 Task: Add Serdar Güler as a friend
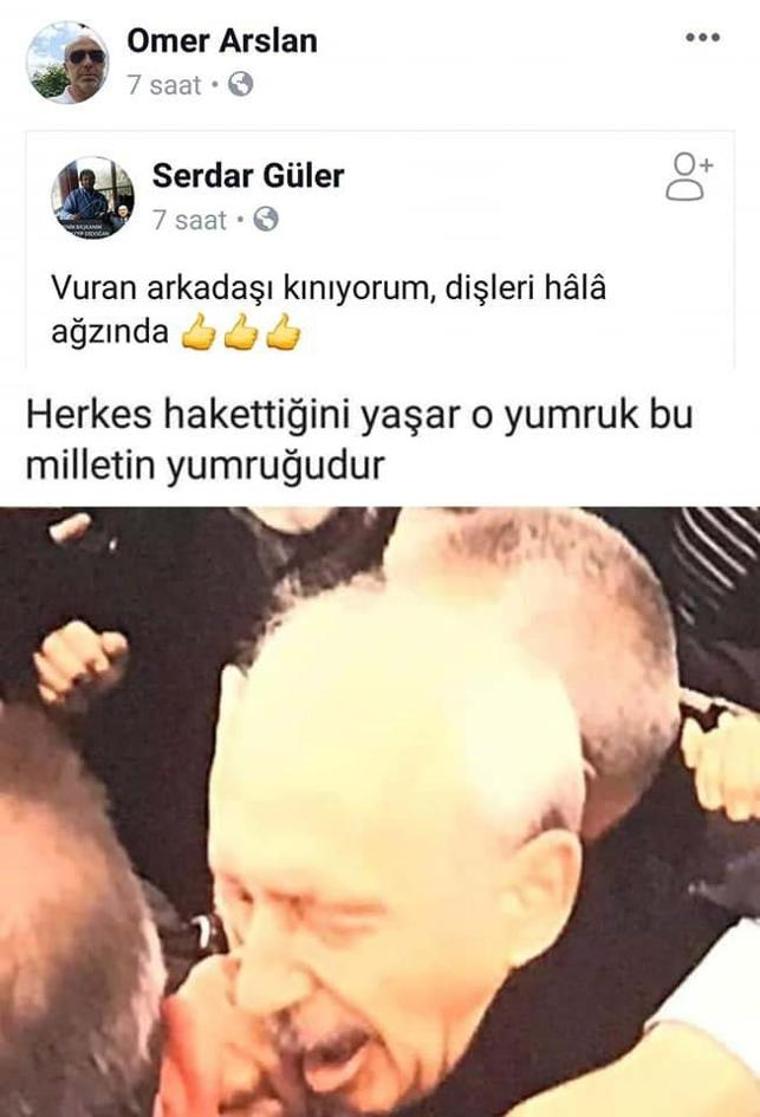click(690, 178)
